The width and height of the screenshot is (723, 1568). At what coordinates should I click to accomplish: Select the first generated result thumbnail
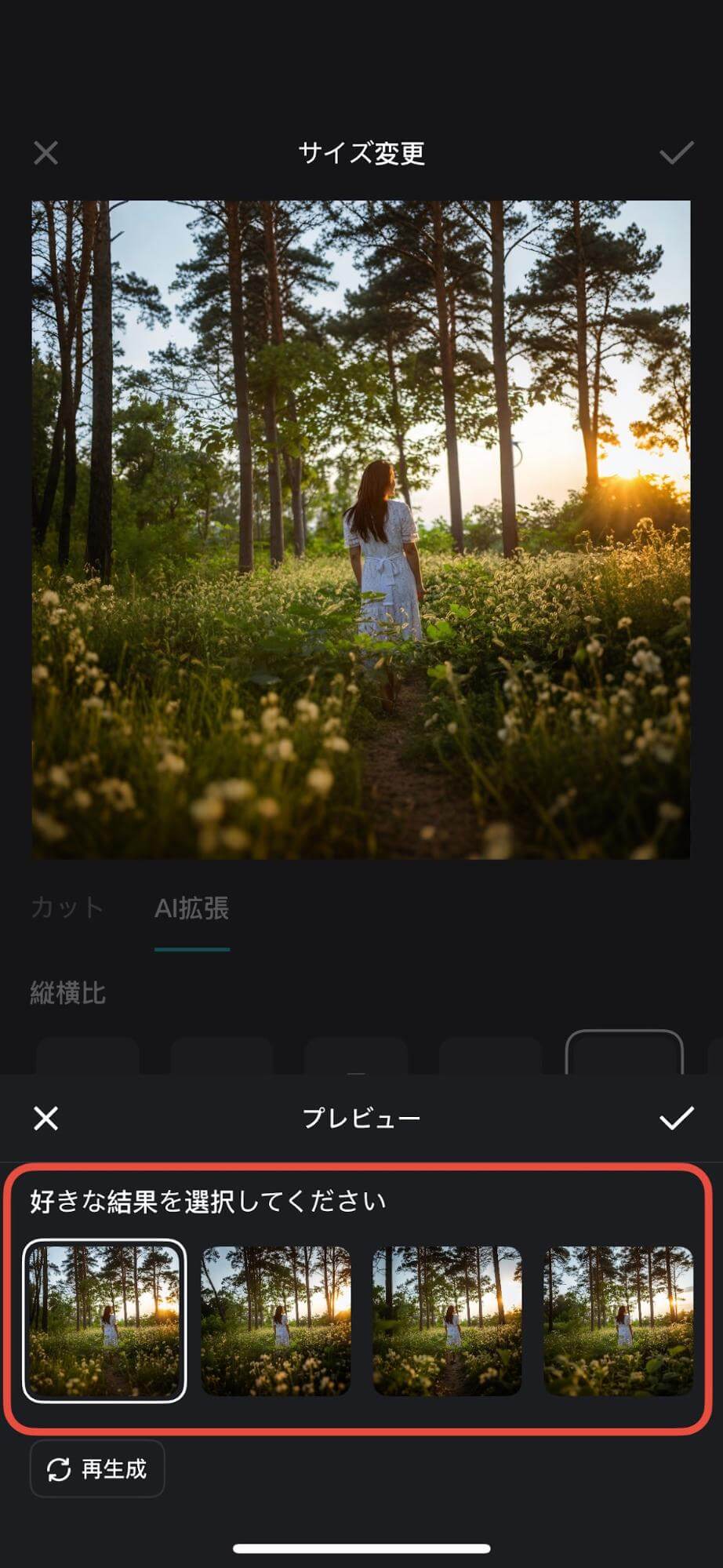[104, 1321]
